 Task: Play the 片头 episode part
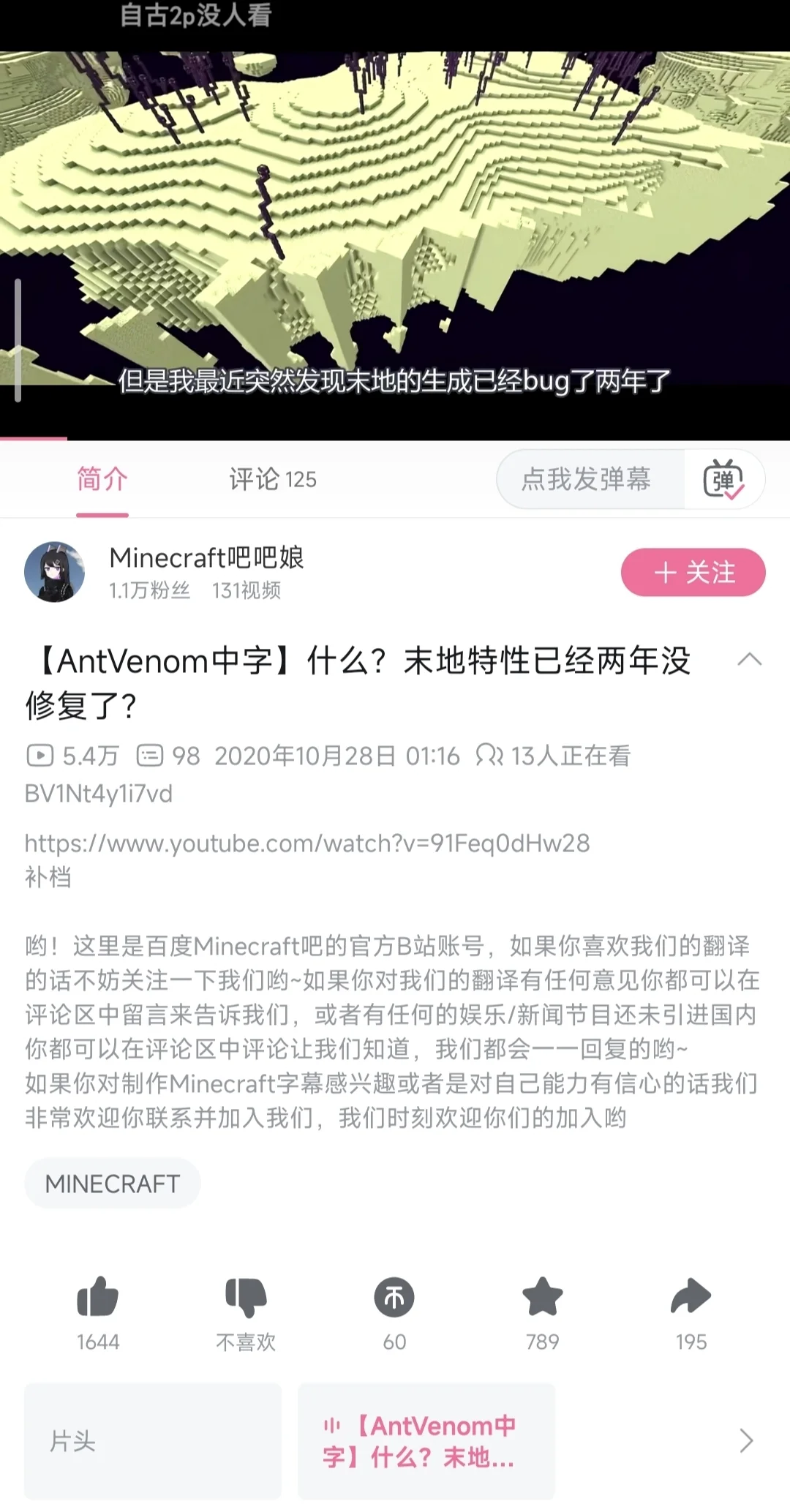[x=152, y=1441]
